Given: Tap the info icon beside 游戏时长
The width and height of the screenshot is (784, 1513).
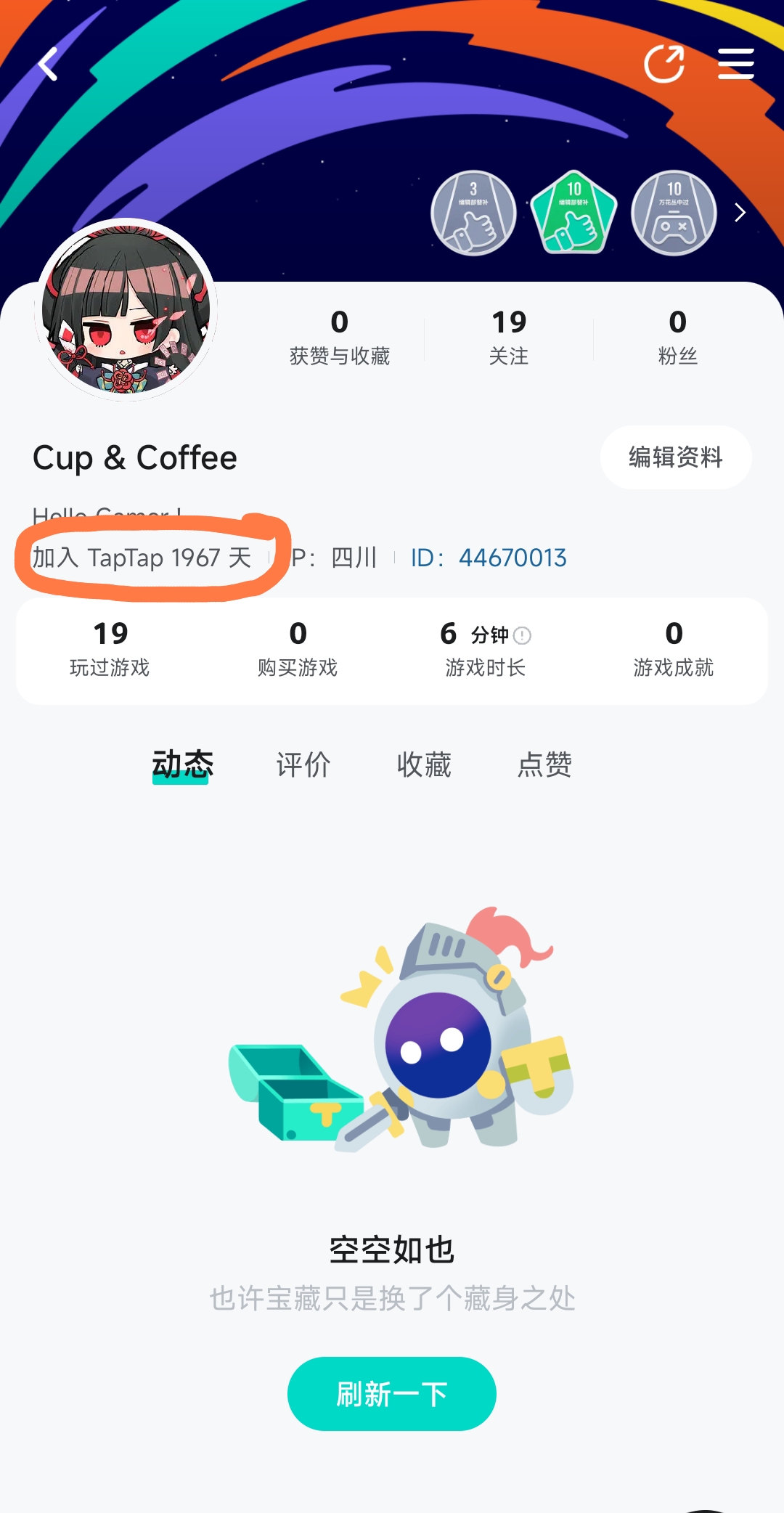Looking at the screenshot, I should pos(520,637).
